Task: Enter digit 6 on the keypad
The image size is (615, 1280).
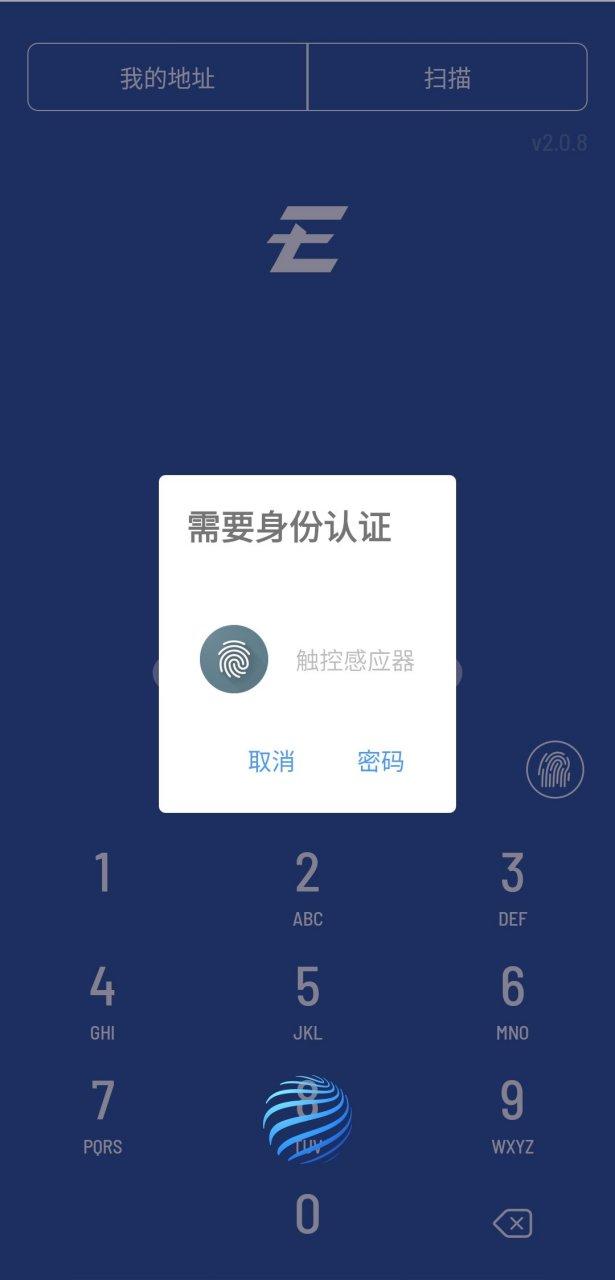Action: click(x=512, y=998)
